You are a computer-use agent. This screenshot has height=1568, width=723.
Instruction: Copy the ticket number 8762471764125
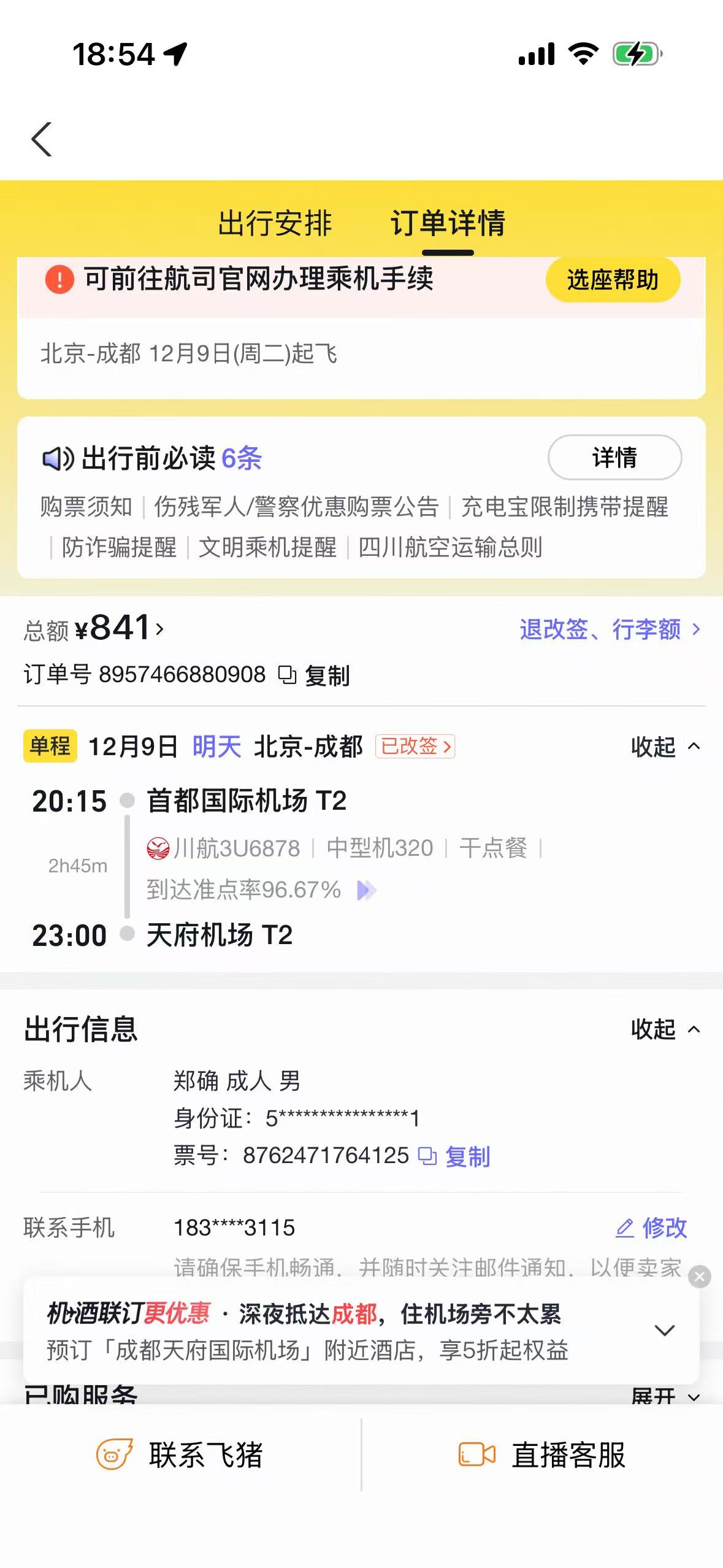(x=454, y=1156)
